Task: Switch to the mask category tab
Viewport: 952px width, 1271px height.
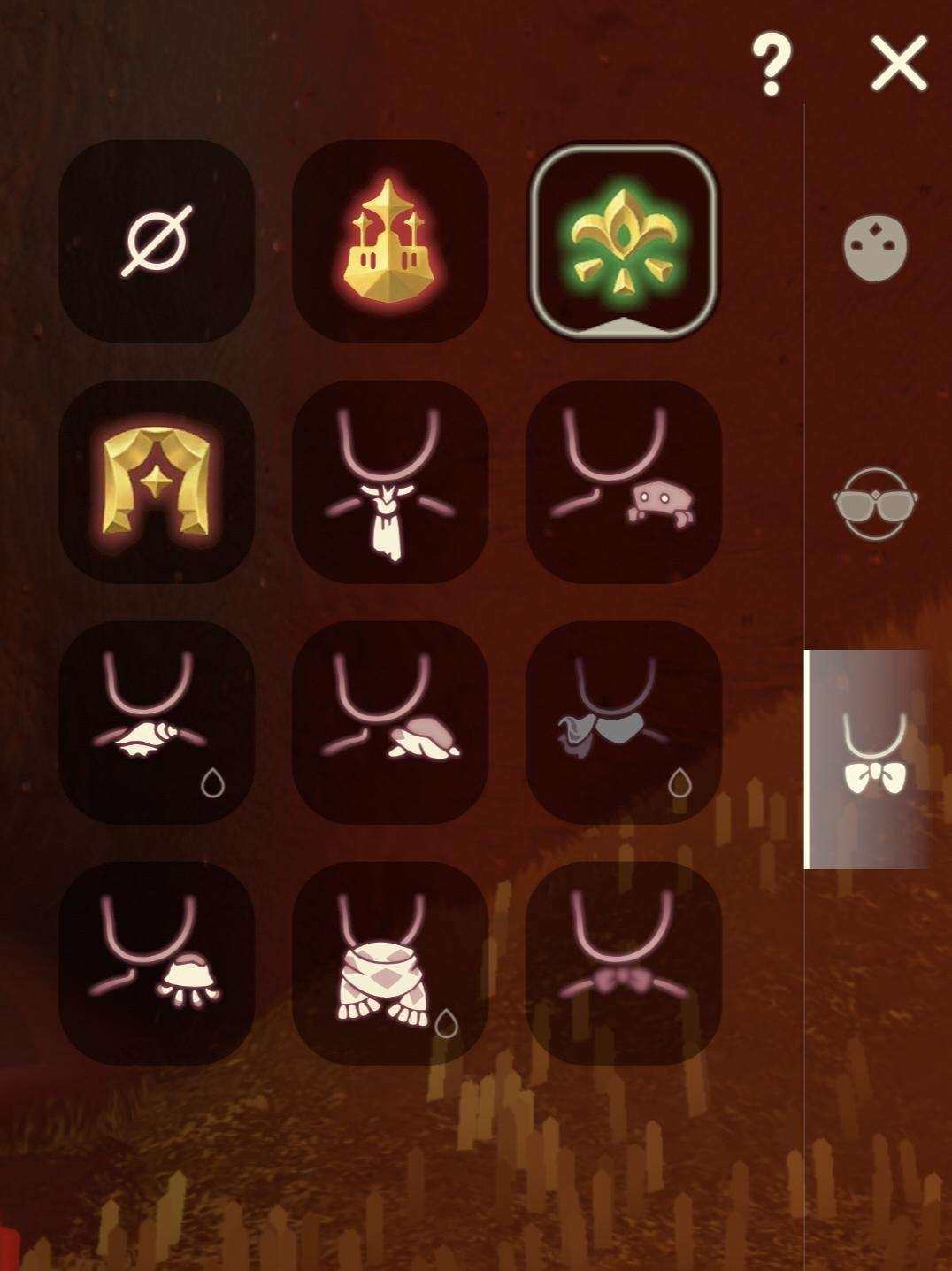Action: [874, 248]
